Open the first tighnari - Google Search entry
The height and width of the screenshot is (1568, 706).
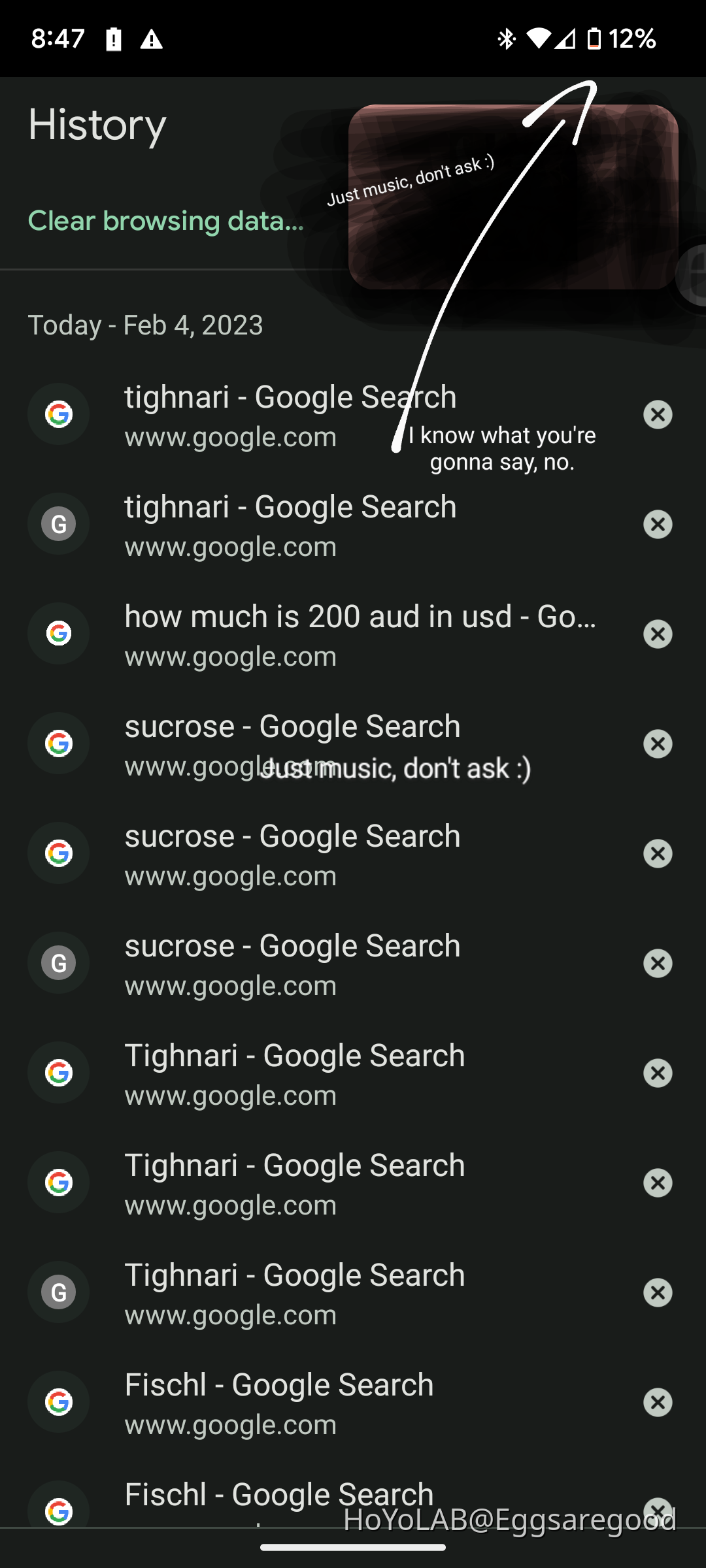(290, 414)
